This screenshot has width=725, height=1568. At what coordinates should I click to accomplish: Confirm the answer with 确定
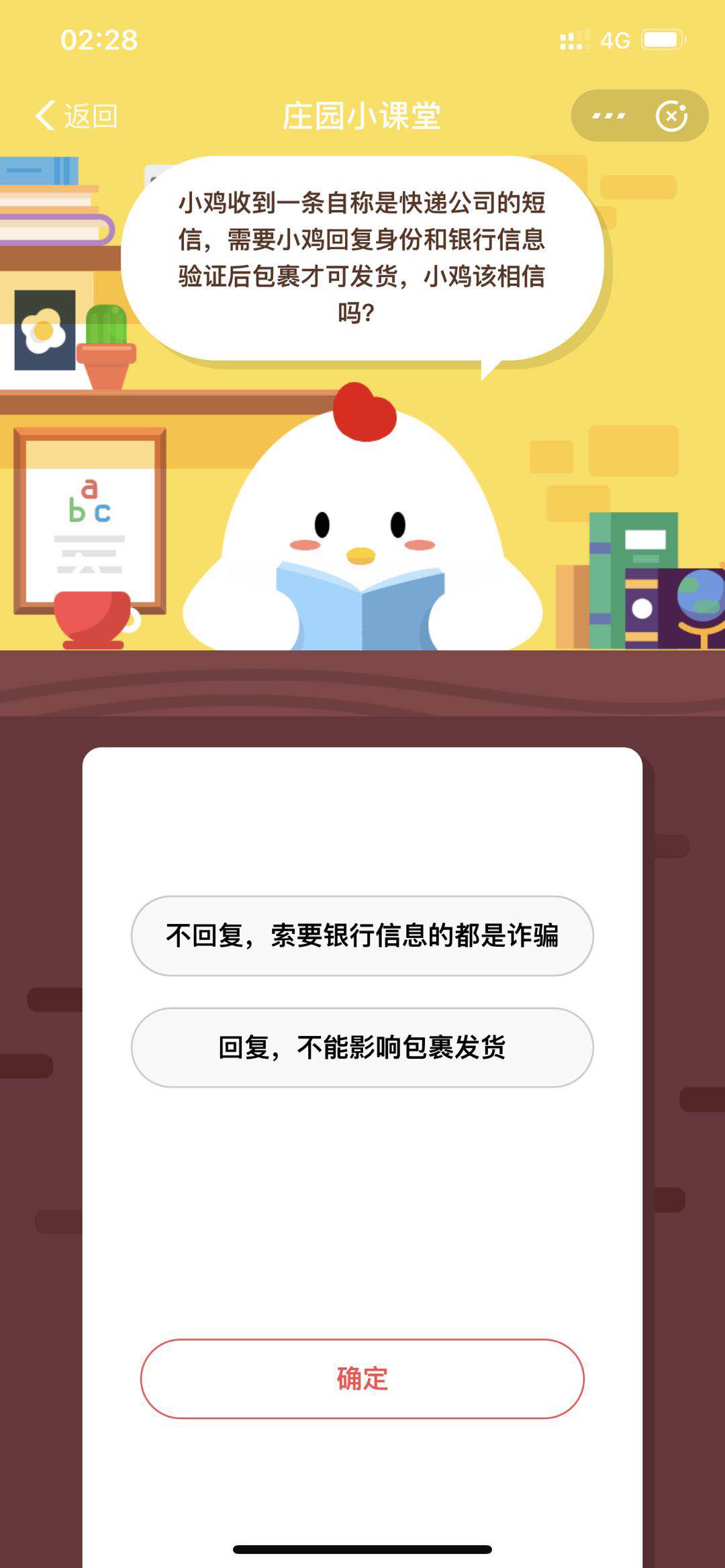(362, 1379)
